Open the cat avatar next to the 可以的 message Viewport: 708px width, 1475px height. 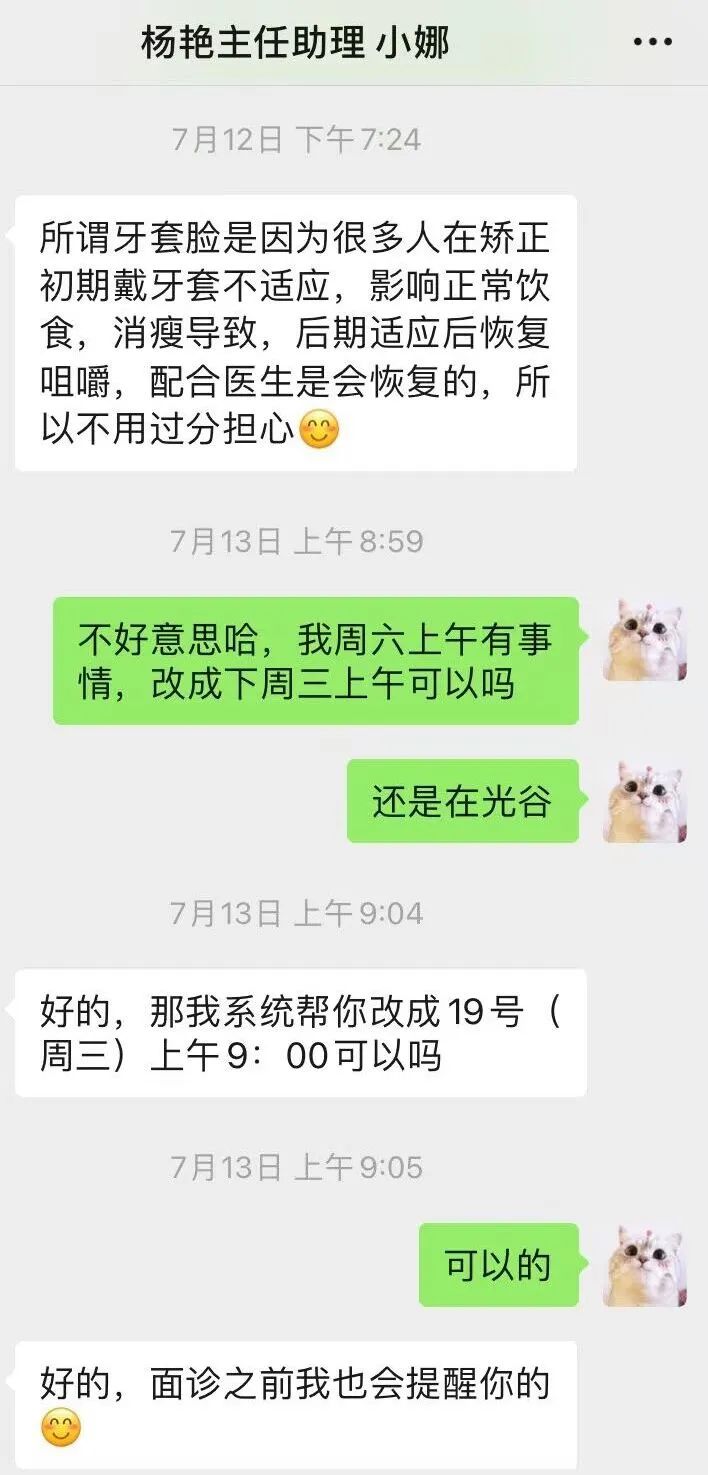pos(645,1265)
